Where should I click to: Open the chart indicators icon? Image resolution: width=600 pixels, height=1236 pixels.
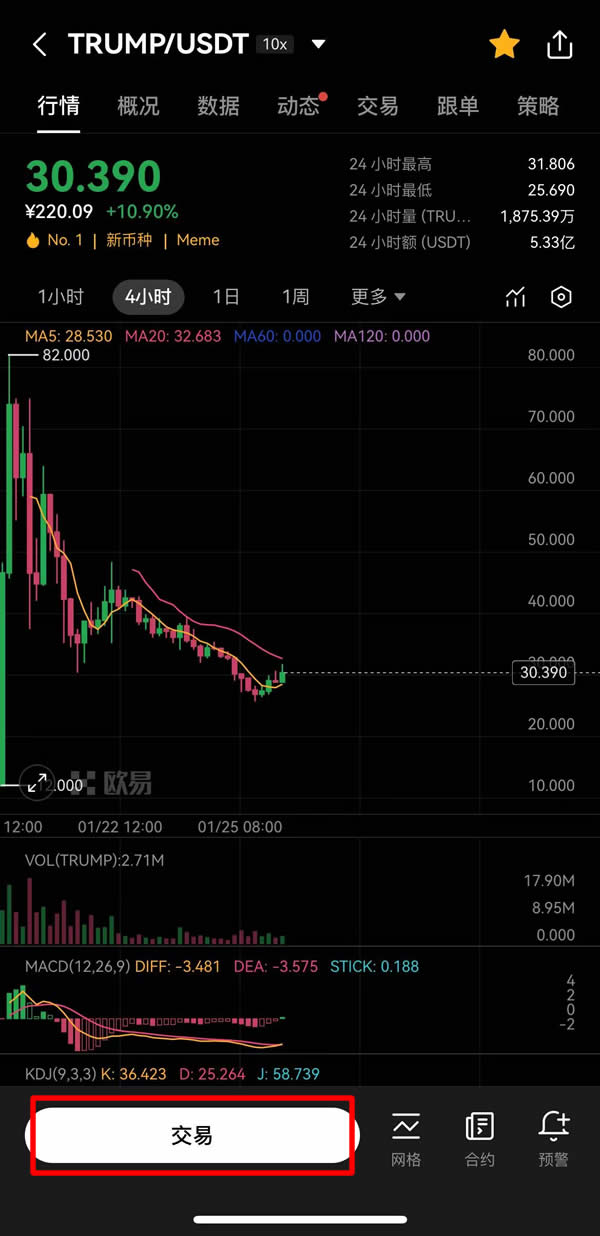pos(516,297)
